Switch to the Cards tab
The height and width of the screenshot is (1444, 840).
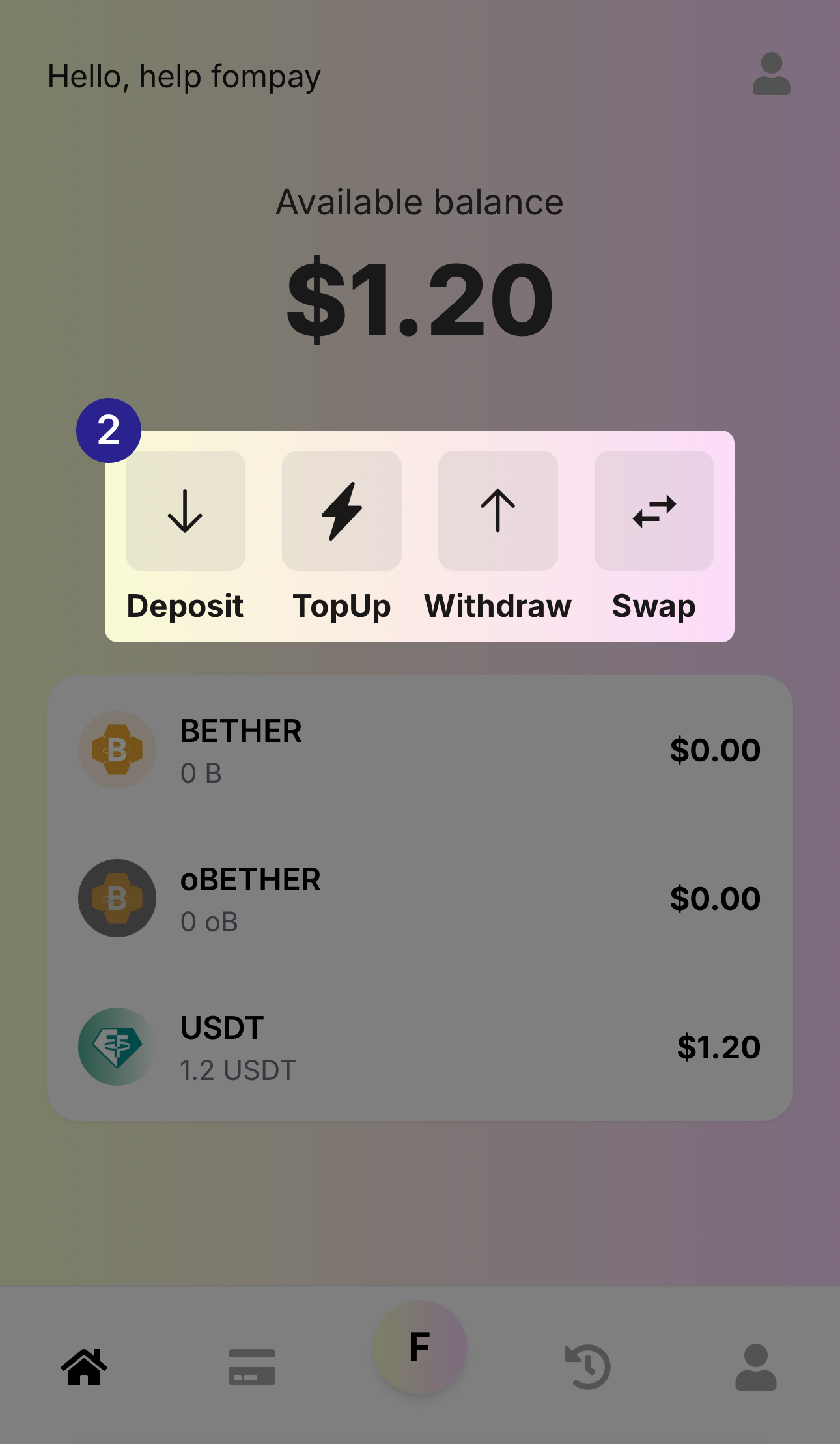[x=252, y=1367]
